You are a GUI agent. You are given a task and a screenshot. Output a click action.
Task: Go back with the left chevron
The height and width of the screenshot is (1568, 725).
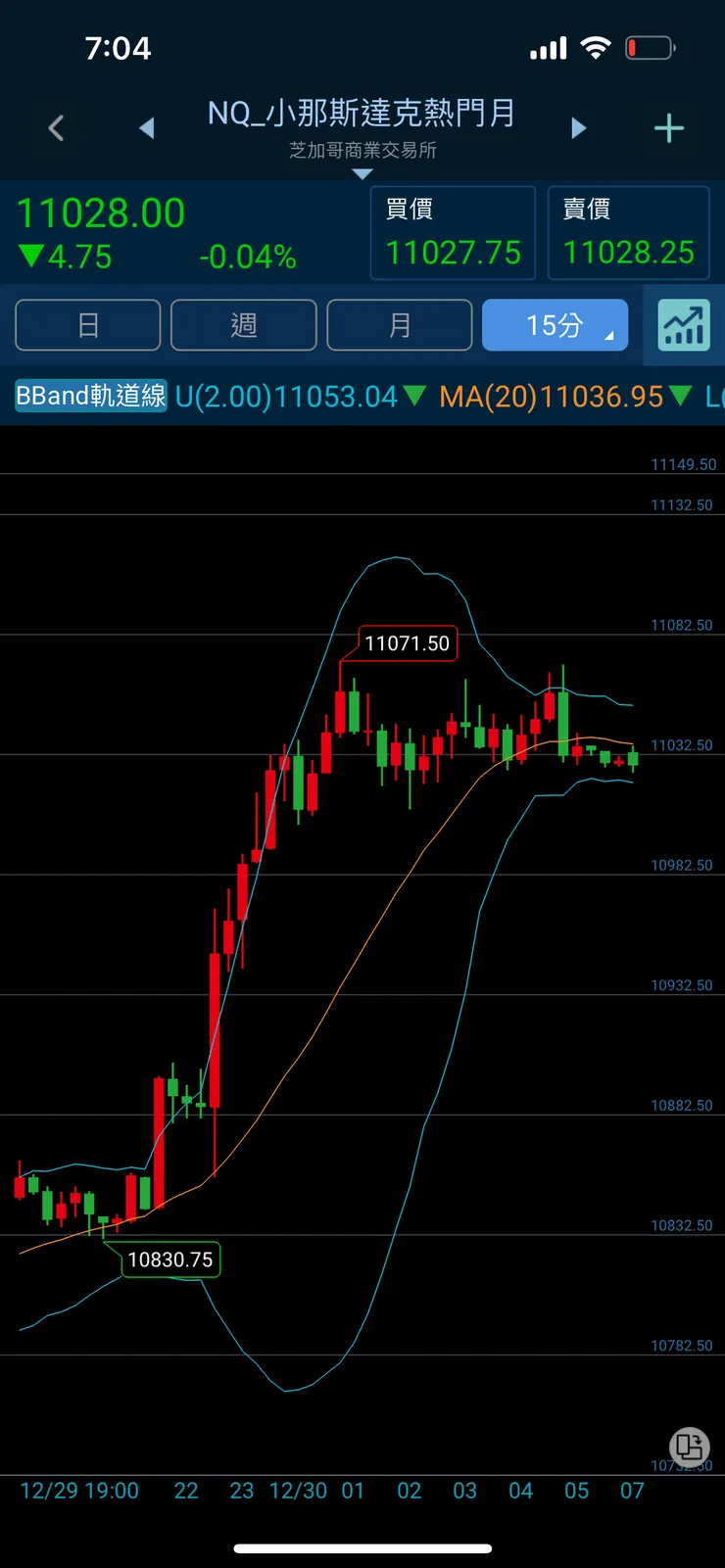[56, 128]
